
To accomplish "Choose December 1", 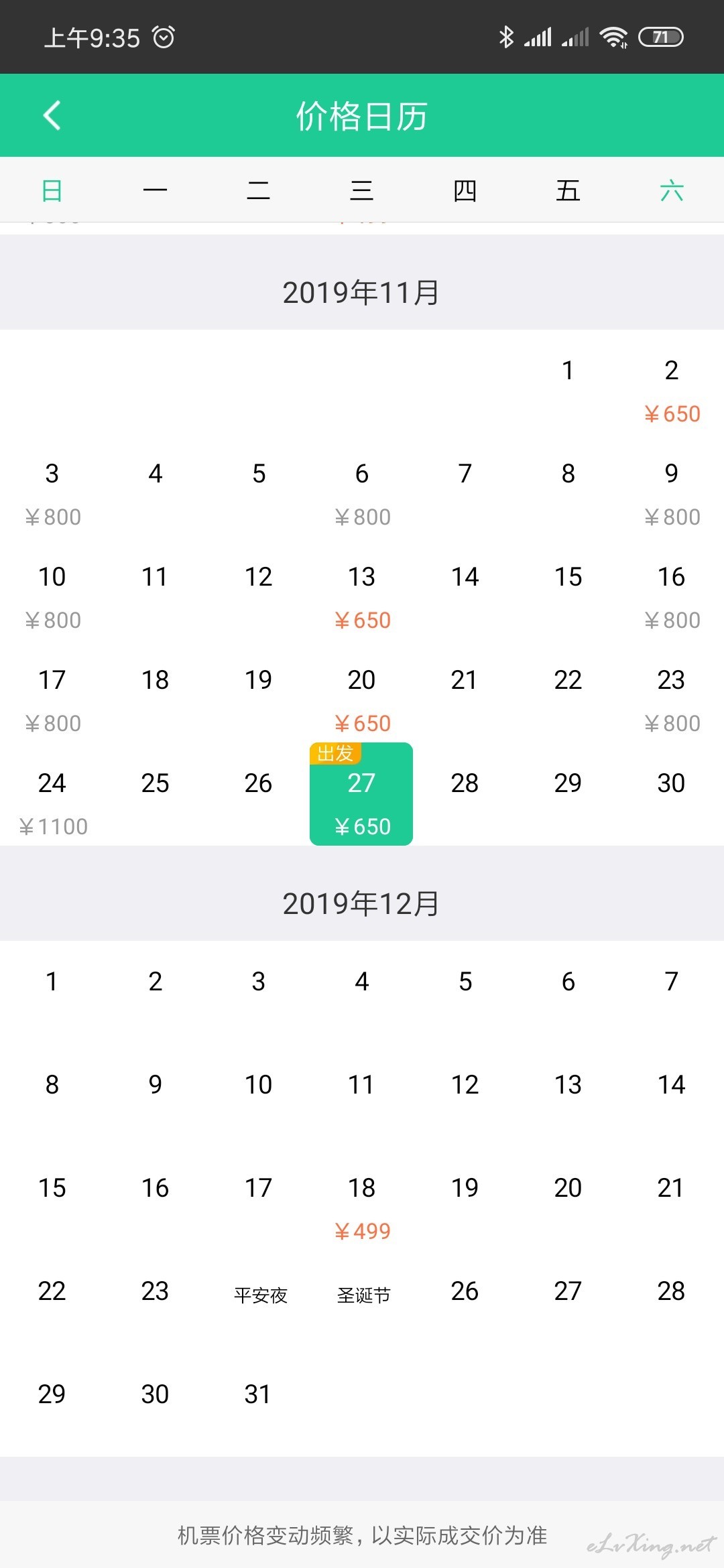I will (52, 982).
